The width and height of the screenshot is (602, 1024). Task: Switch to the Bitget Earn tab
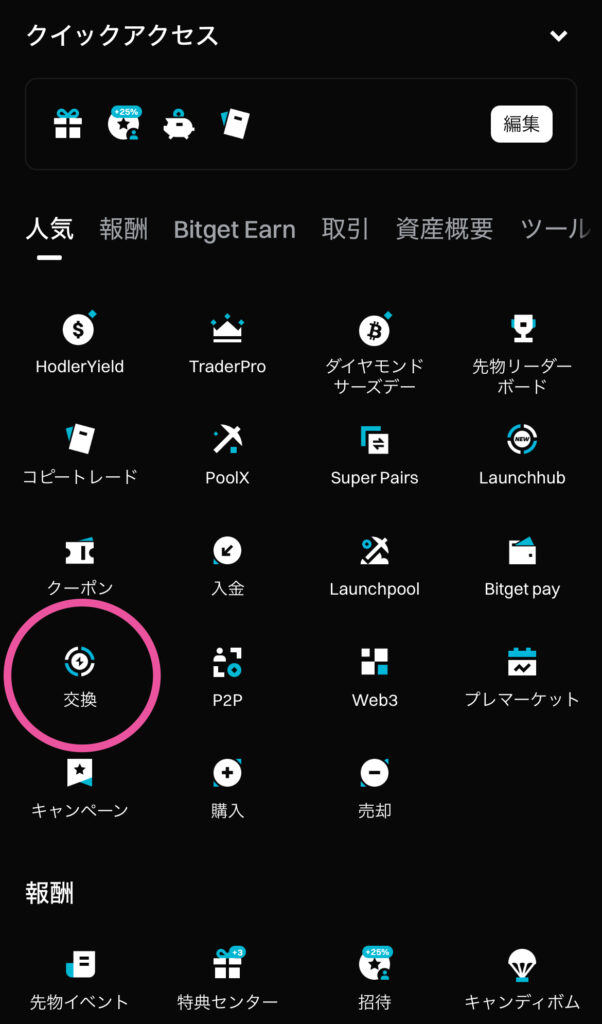pyautogui.click(x=234, y=230)
